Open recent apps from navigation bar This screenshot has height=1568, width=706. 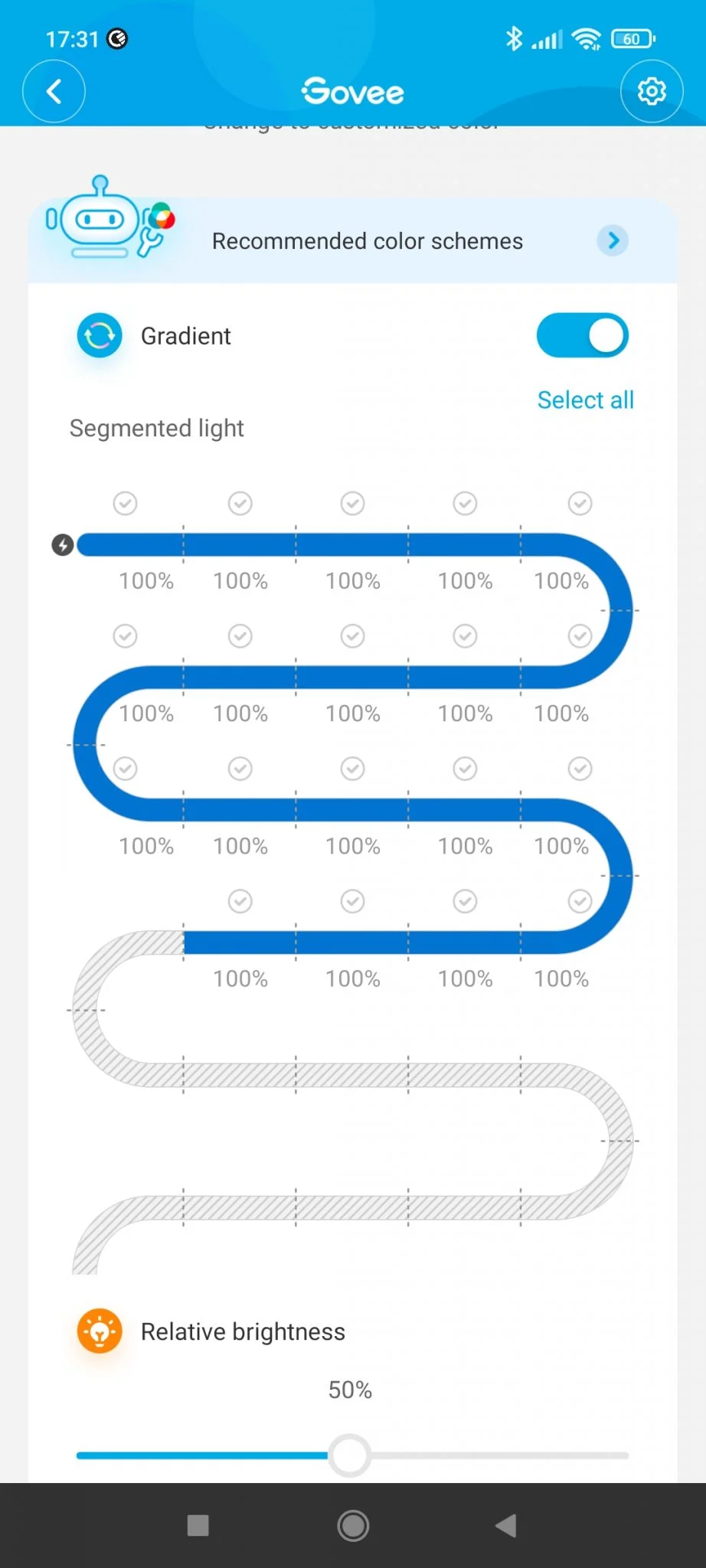198,1525
